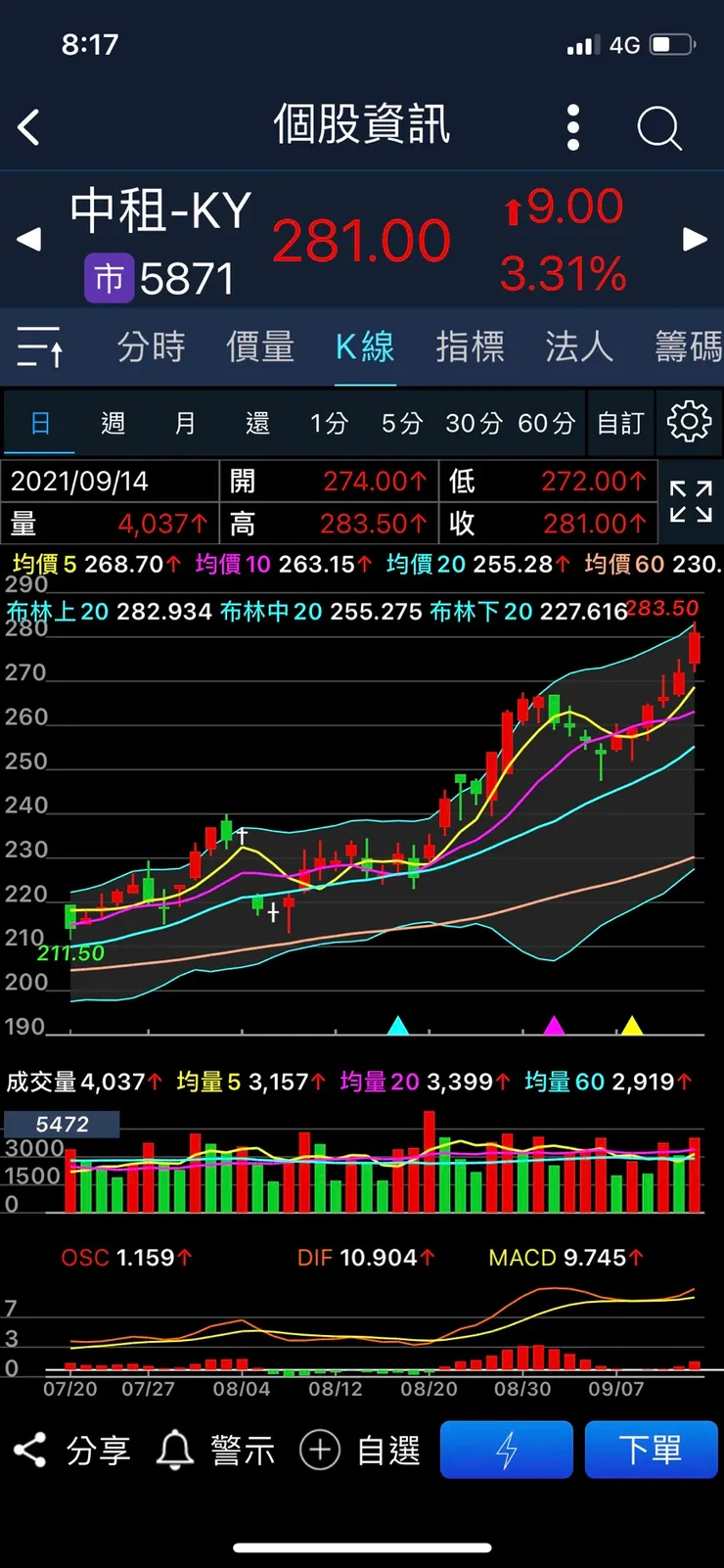Select the 60分 chart interval

[x=546, y=423]
